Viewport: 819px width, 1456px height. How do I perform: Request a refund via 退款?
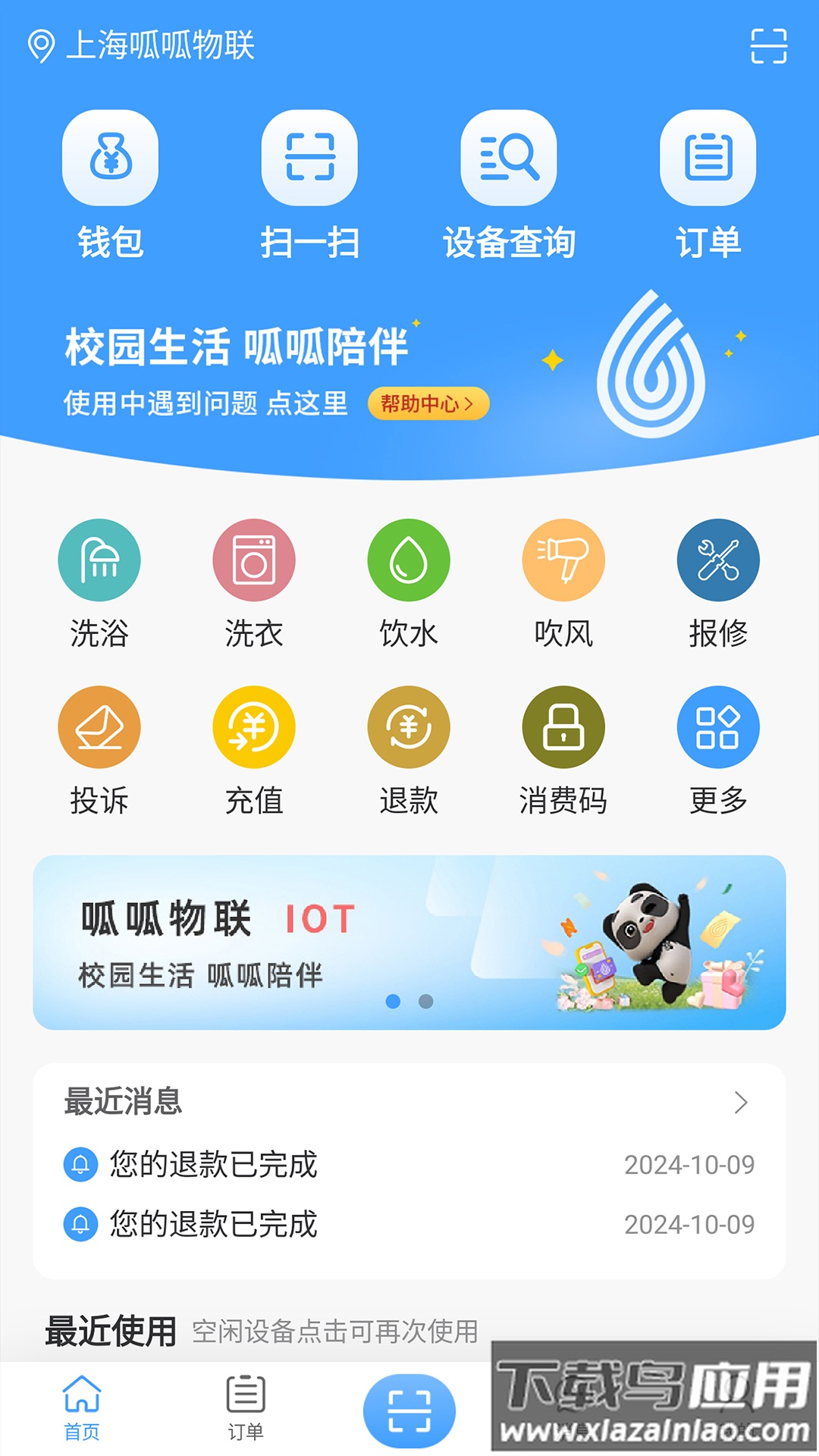coord(409,727)
